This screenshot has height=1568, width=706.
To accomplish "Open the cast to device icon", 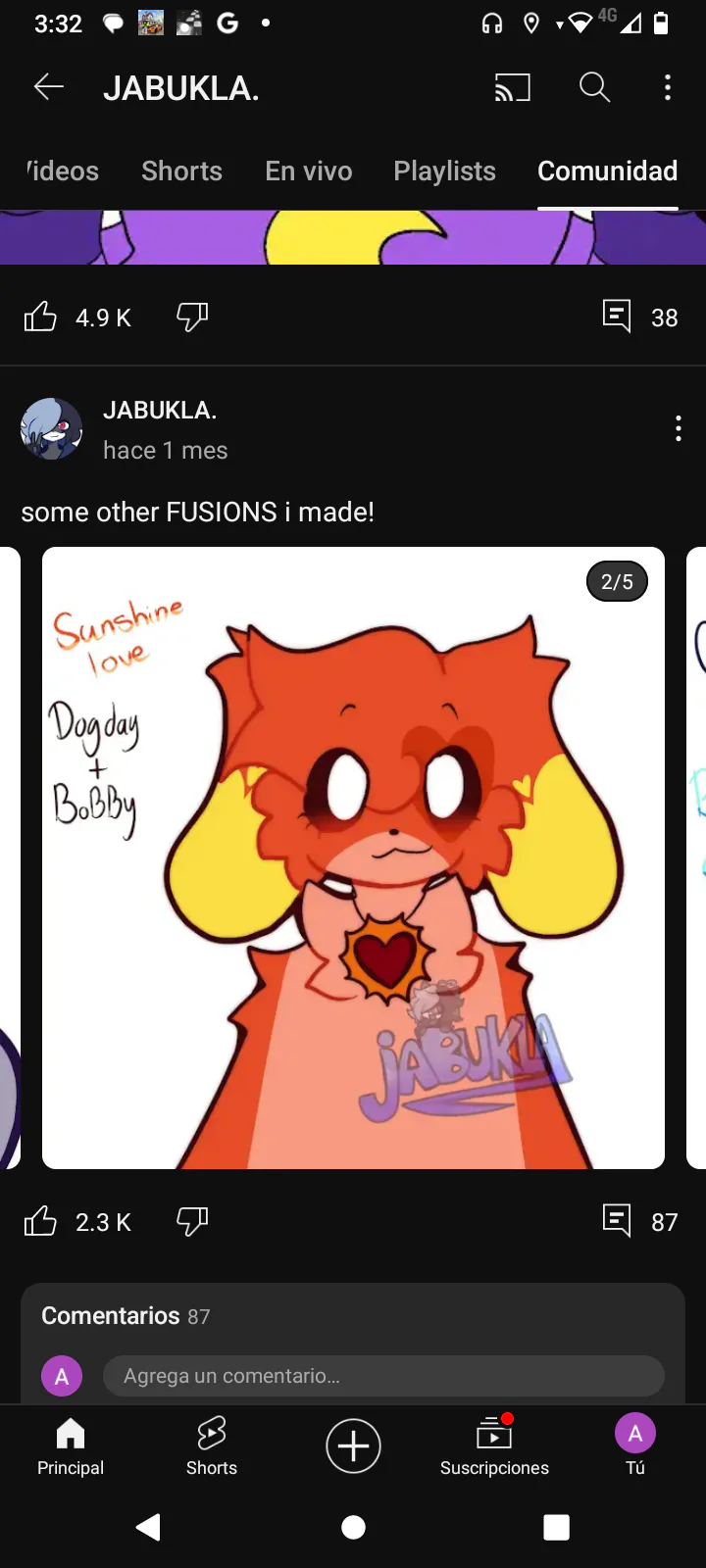I will 512,88.
